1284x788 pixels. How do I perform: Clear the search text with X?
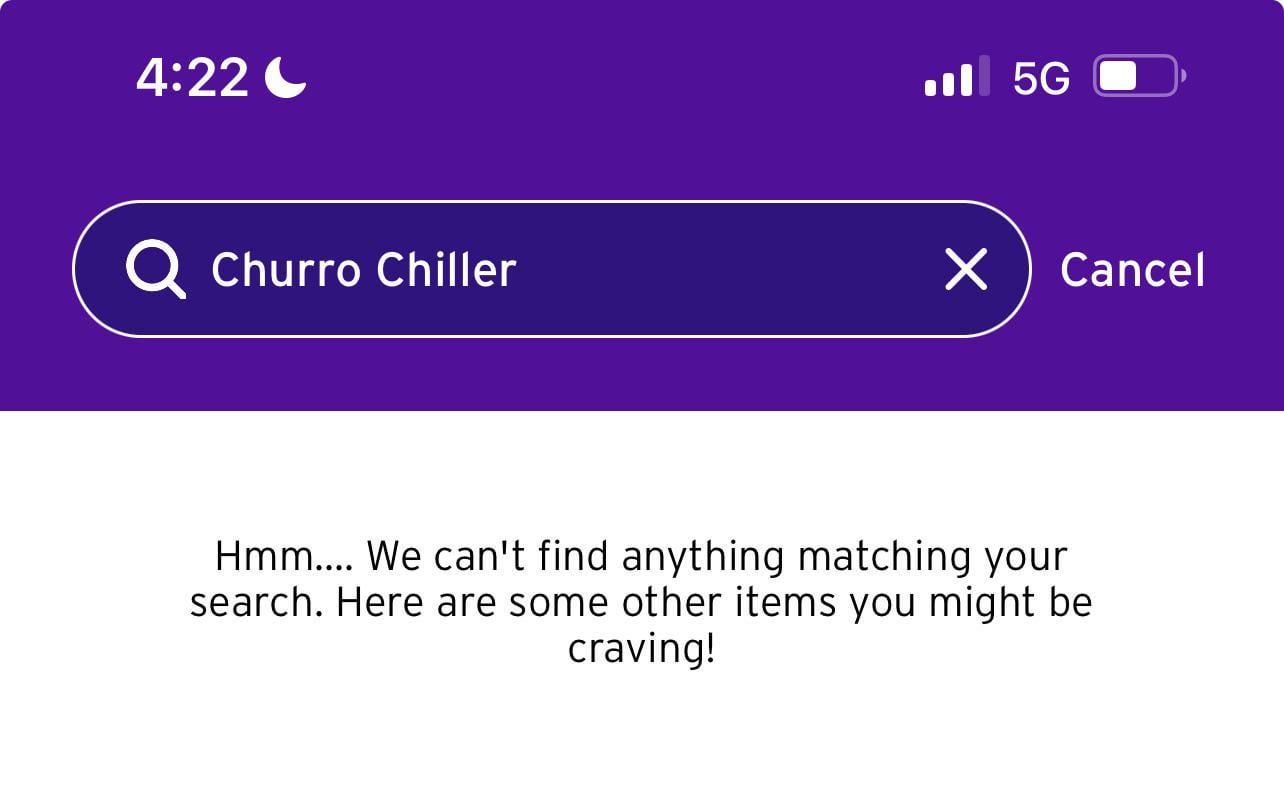966,269
